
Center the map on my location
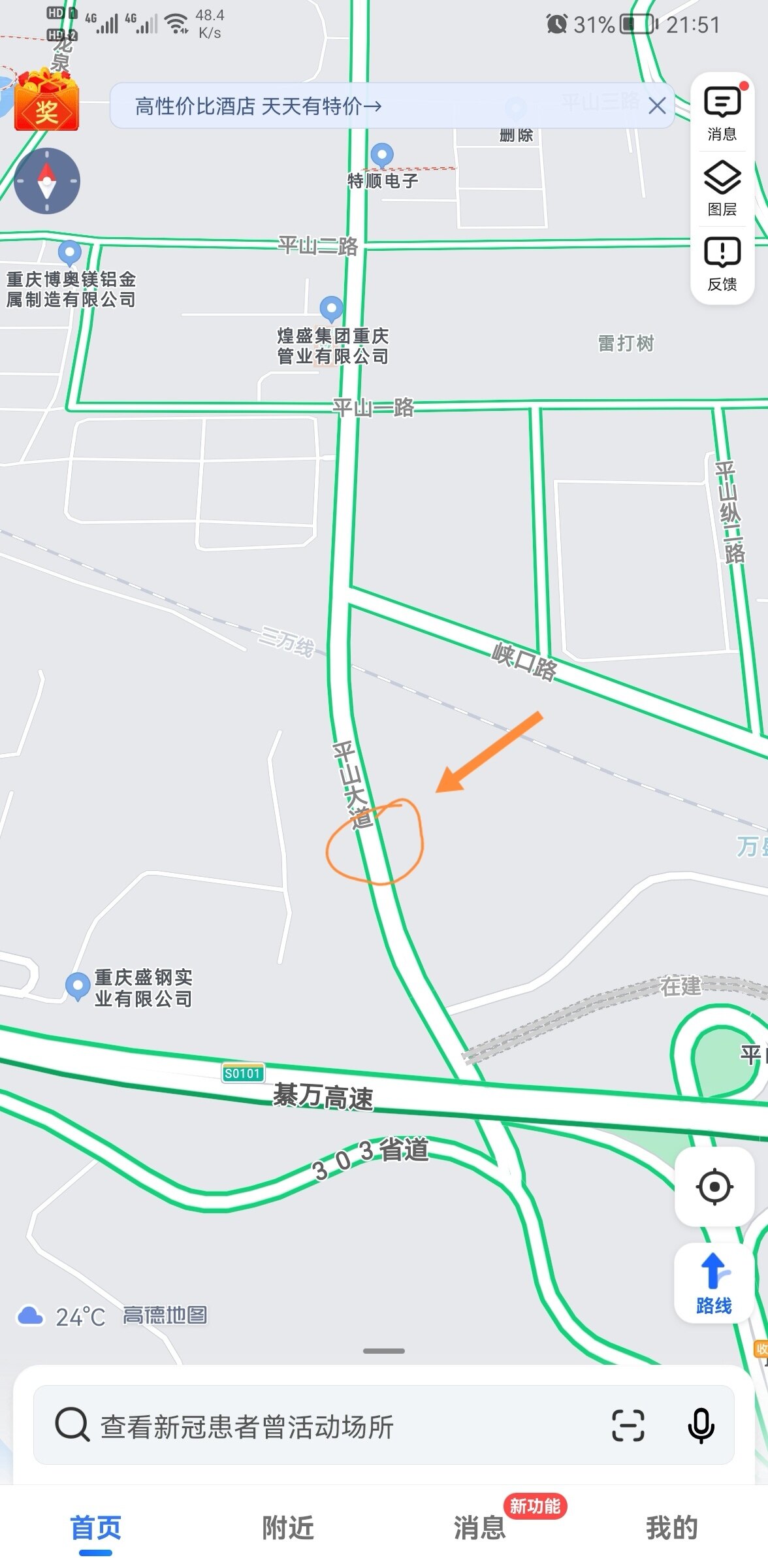[714, 1186]
